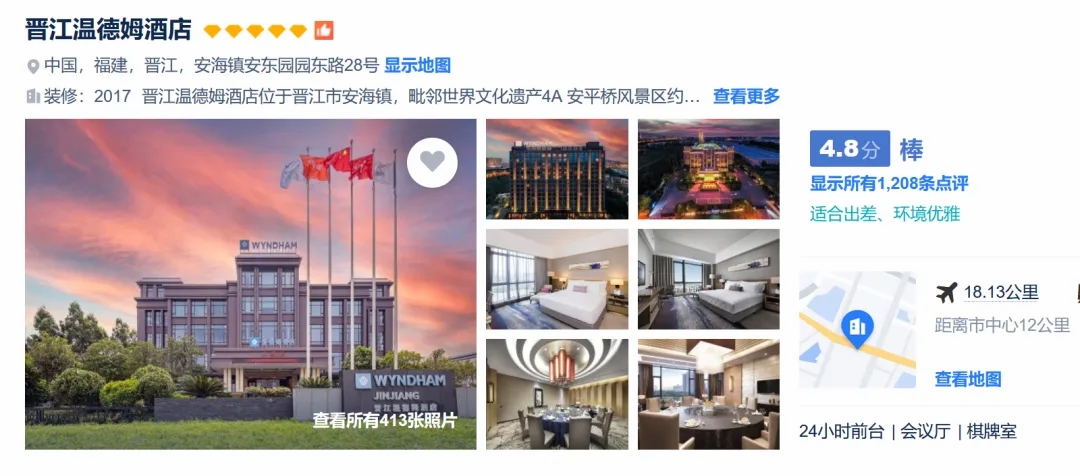Open the 查看地图 link

pos(967,379)
